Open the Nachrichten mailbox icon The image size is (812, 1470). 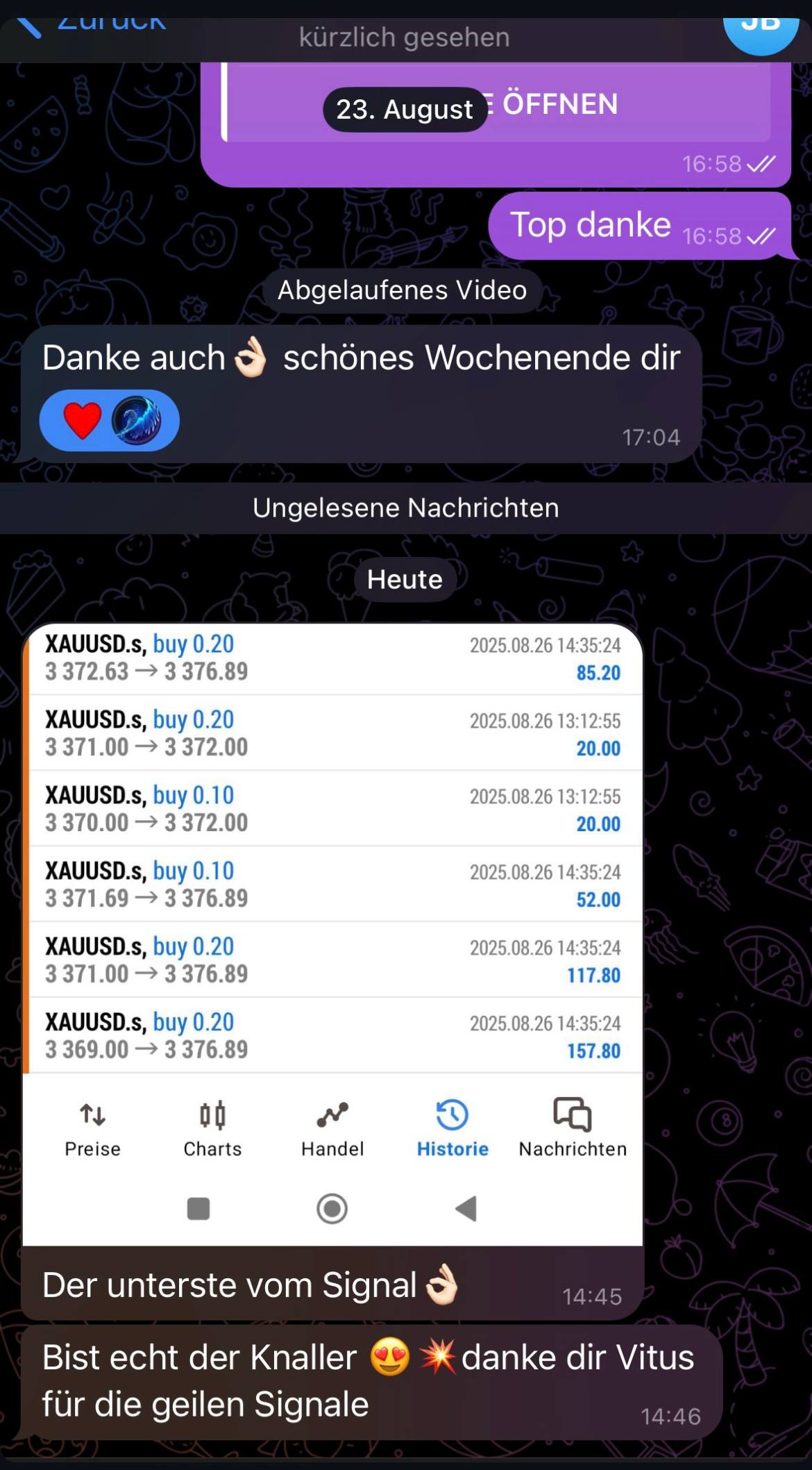coord(571,1128)
